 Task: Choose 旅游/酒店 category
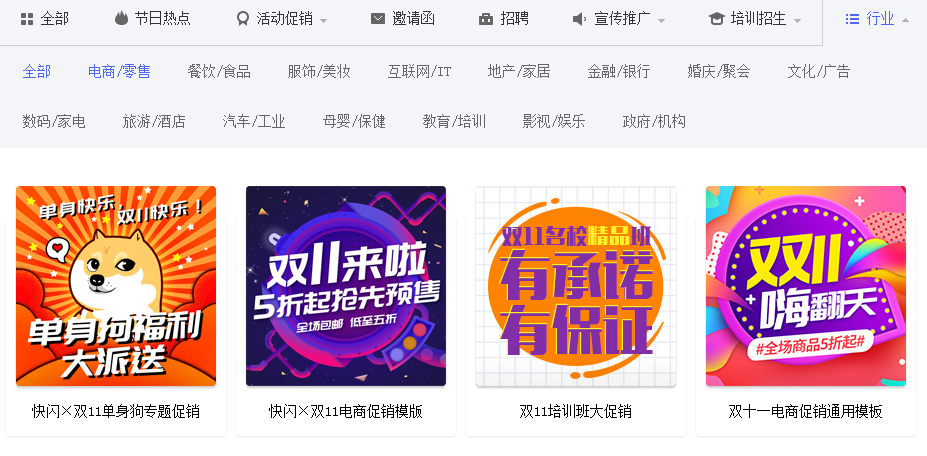[x=154, y=121]
